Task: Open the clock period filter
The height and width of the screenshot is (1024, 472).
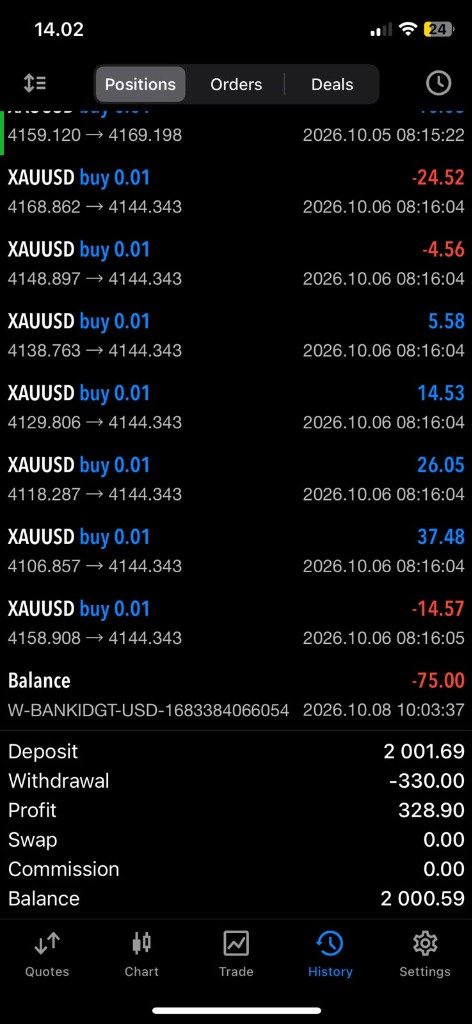Action: point(438,84)
